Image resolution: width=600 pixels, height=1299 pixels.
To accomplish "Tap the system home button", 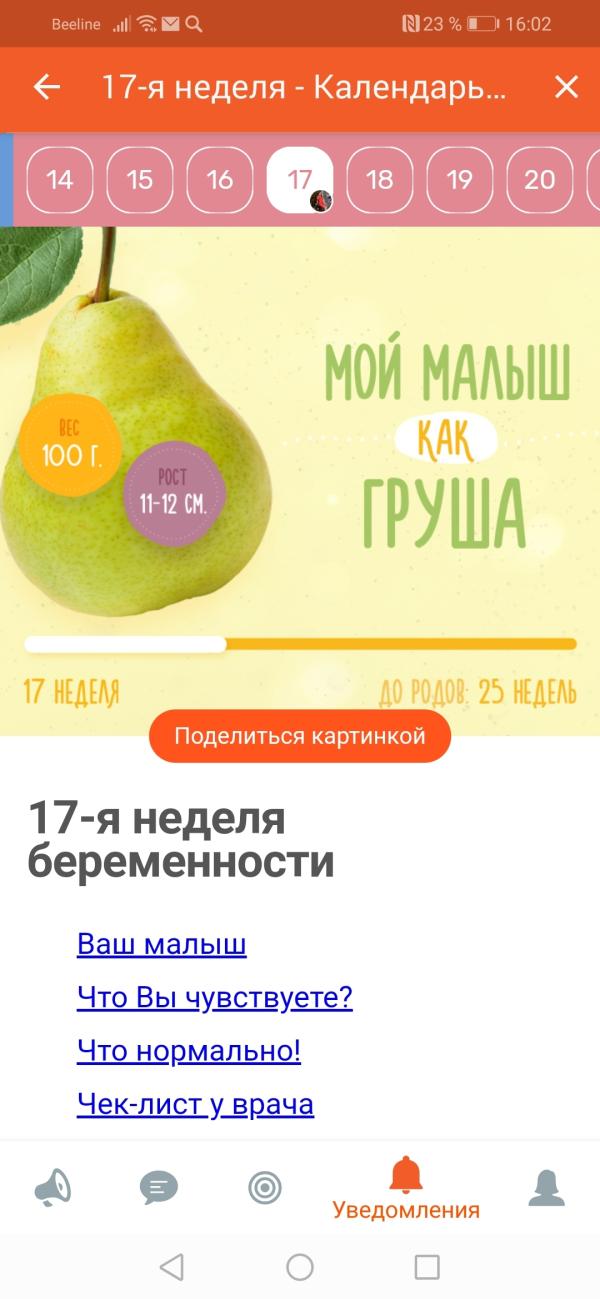I will tap(300, 1268).
